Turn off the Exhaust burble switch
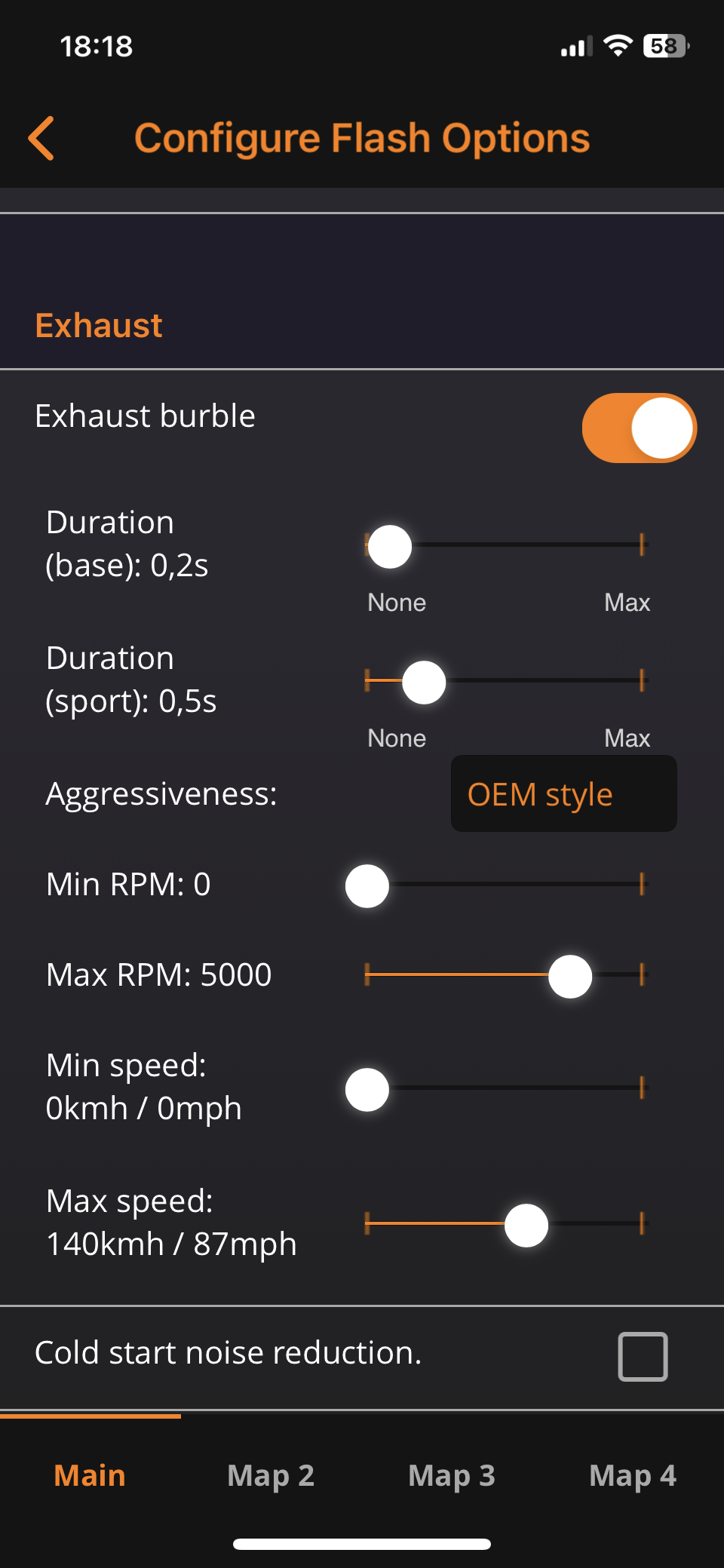 [x=639, y=428]
